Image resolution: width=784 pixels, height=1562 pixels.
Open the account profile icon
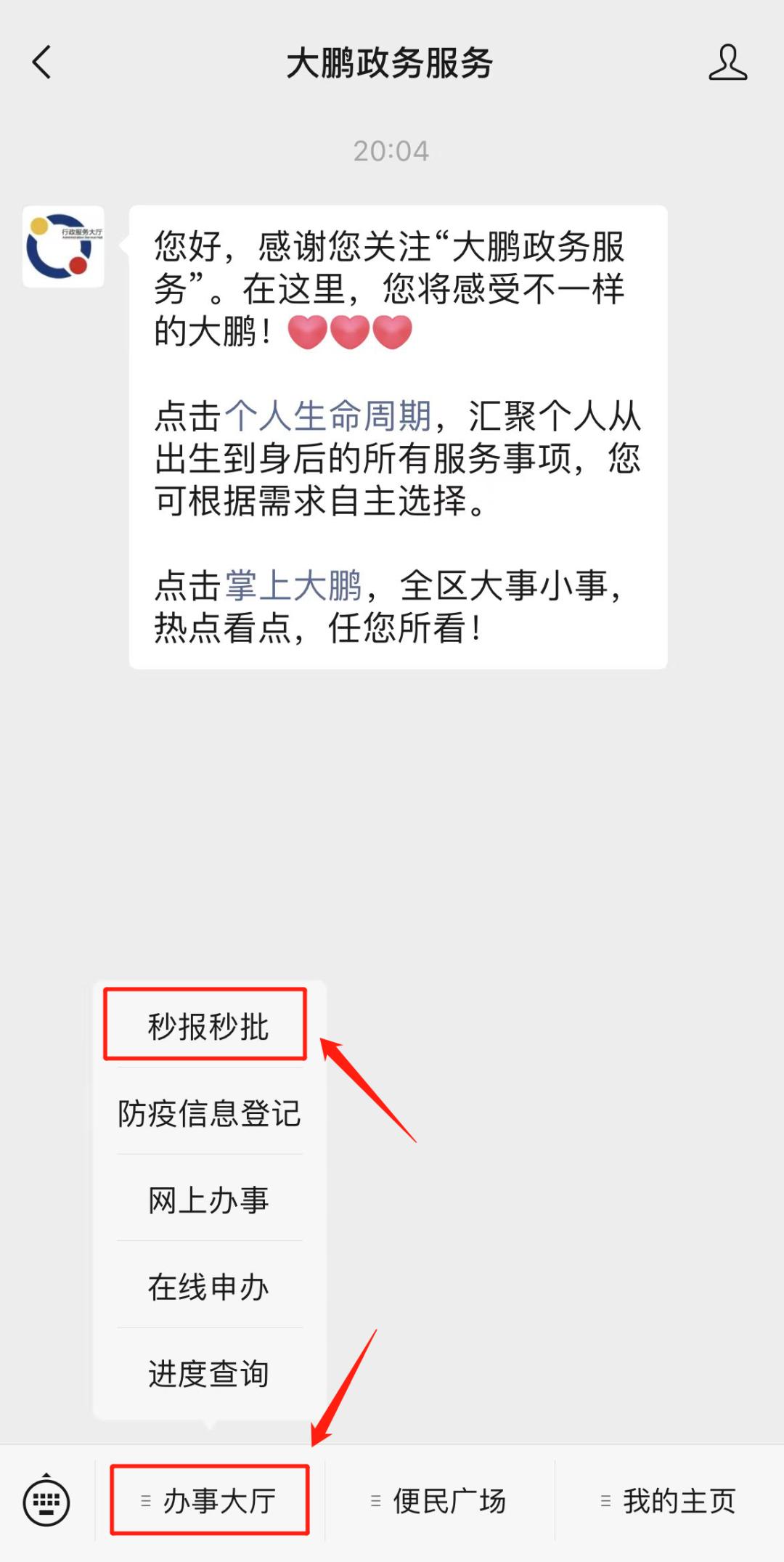pyautogui.click(x=727, y=62)
